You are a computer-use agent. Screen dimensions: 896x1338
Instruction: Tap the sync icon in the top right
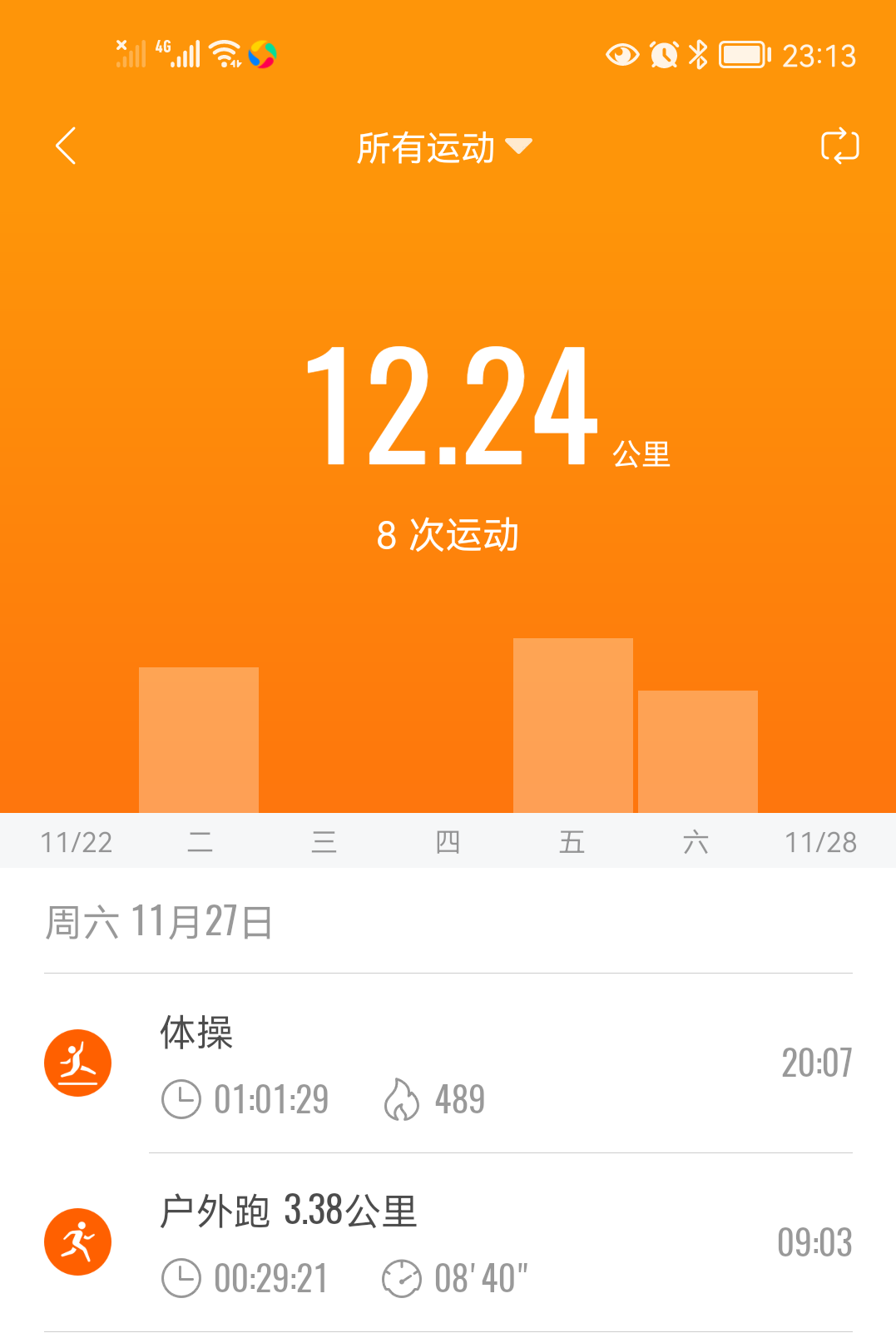pos(840,145)
